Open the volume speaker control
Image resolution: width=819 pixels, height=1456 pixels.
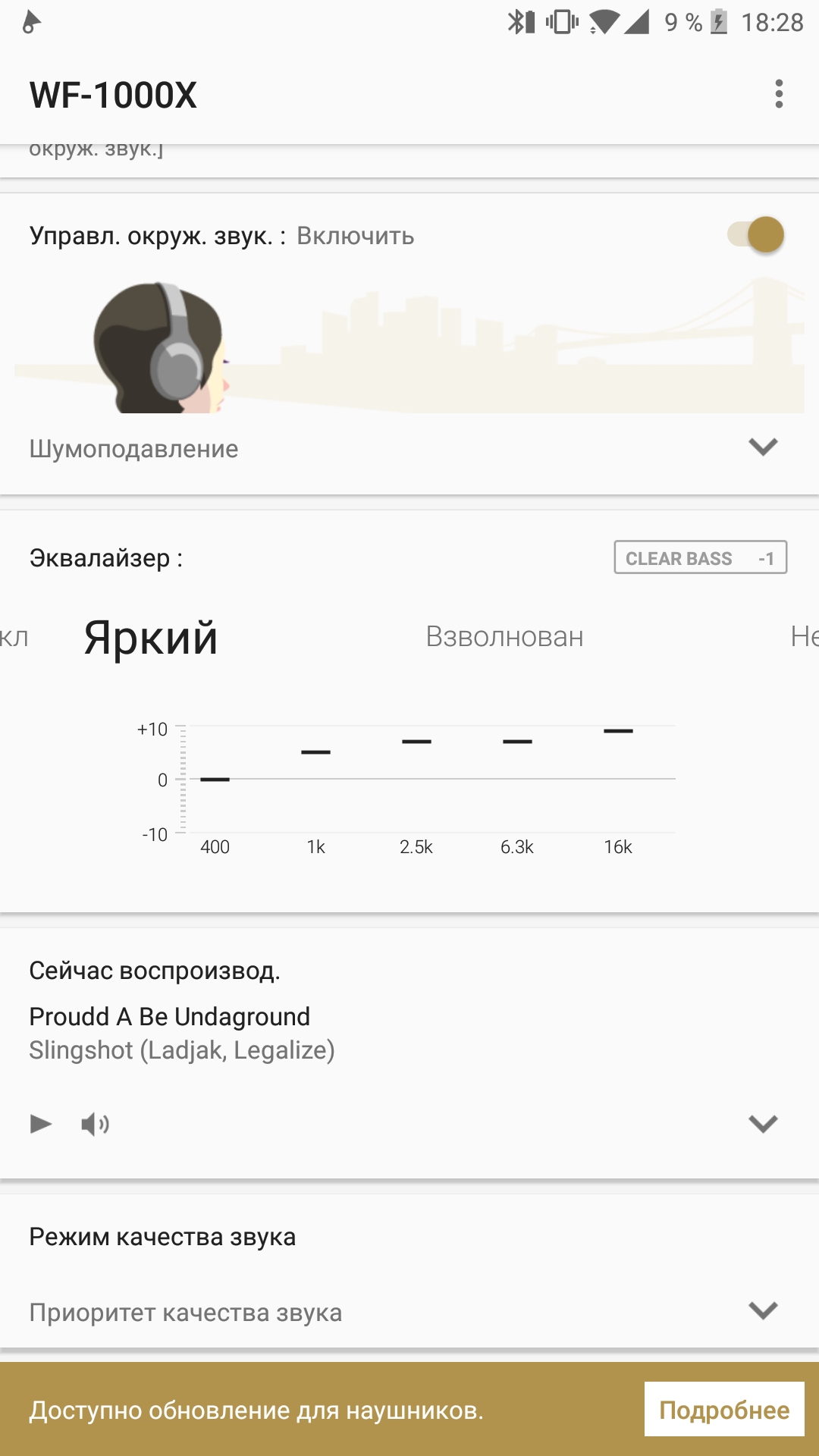coord(96,1124)
